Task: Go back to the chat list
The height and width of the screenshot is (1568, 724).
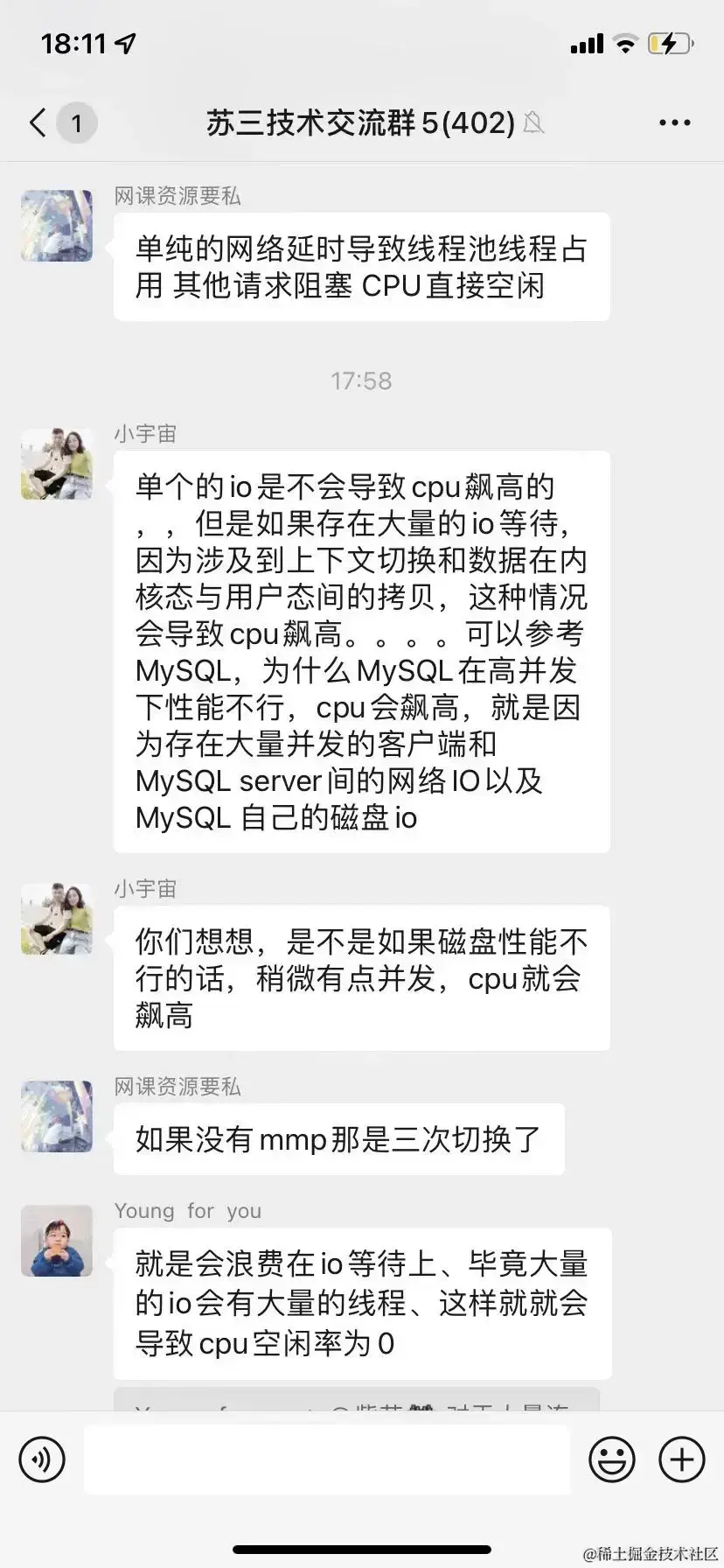Action: pyautogui.click(x=38, y=122)
